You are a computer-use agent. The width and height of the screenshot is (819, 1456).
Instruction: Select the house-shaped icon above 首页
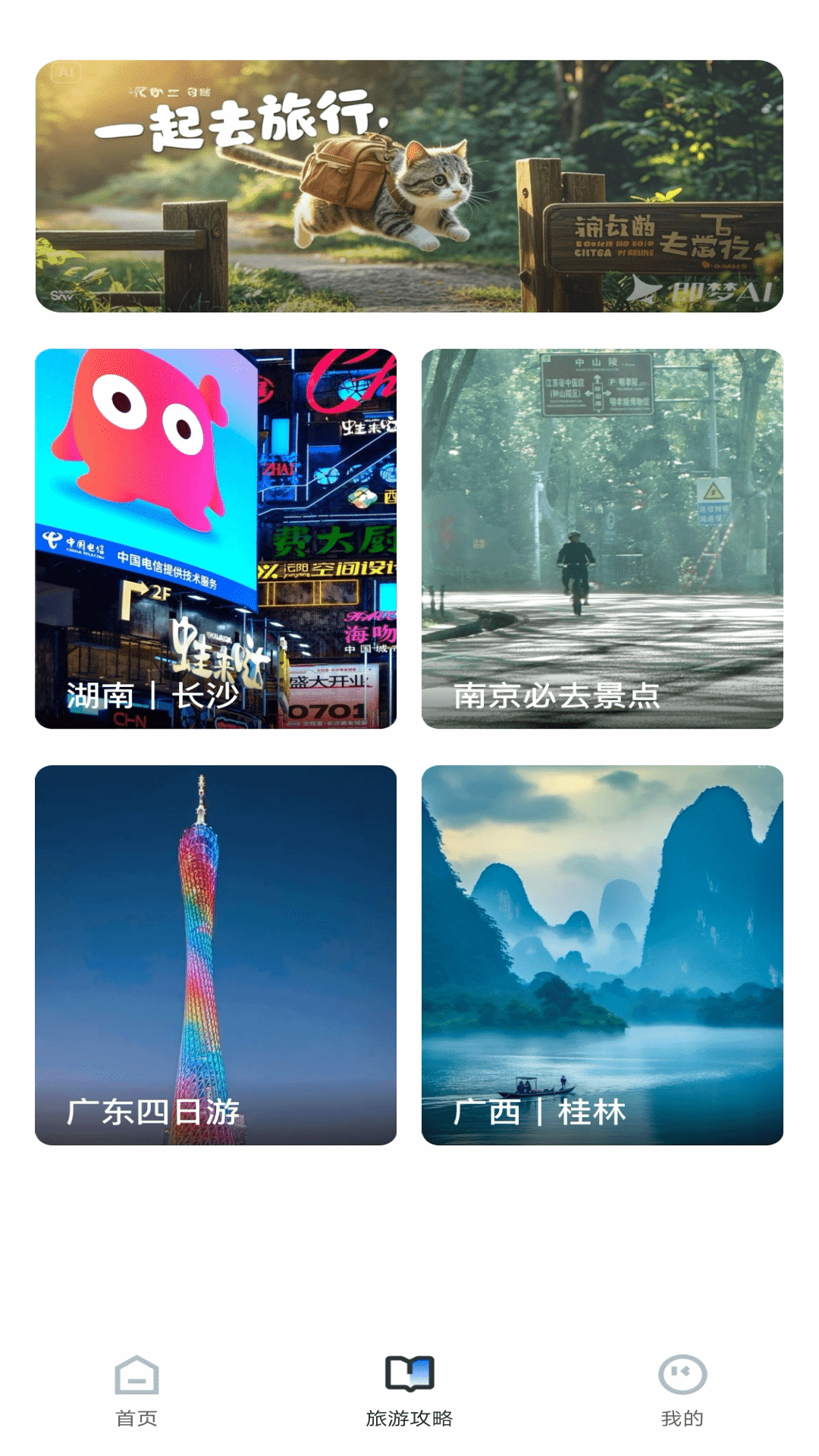tap(135, 1375)
